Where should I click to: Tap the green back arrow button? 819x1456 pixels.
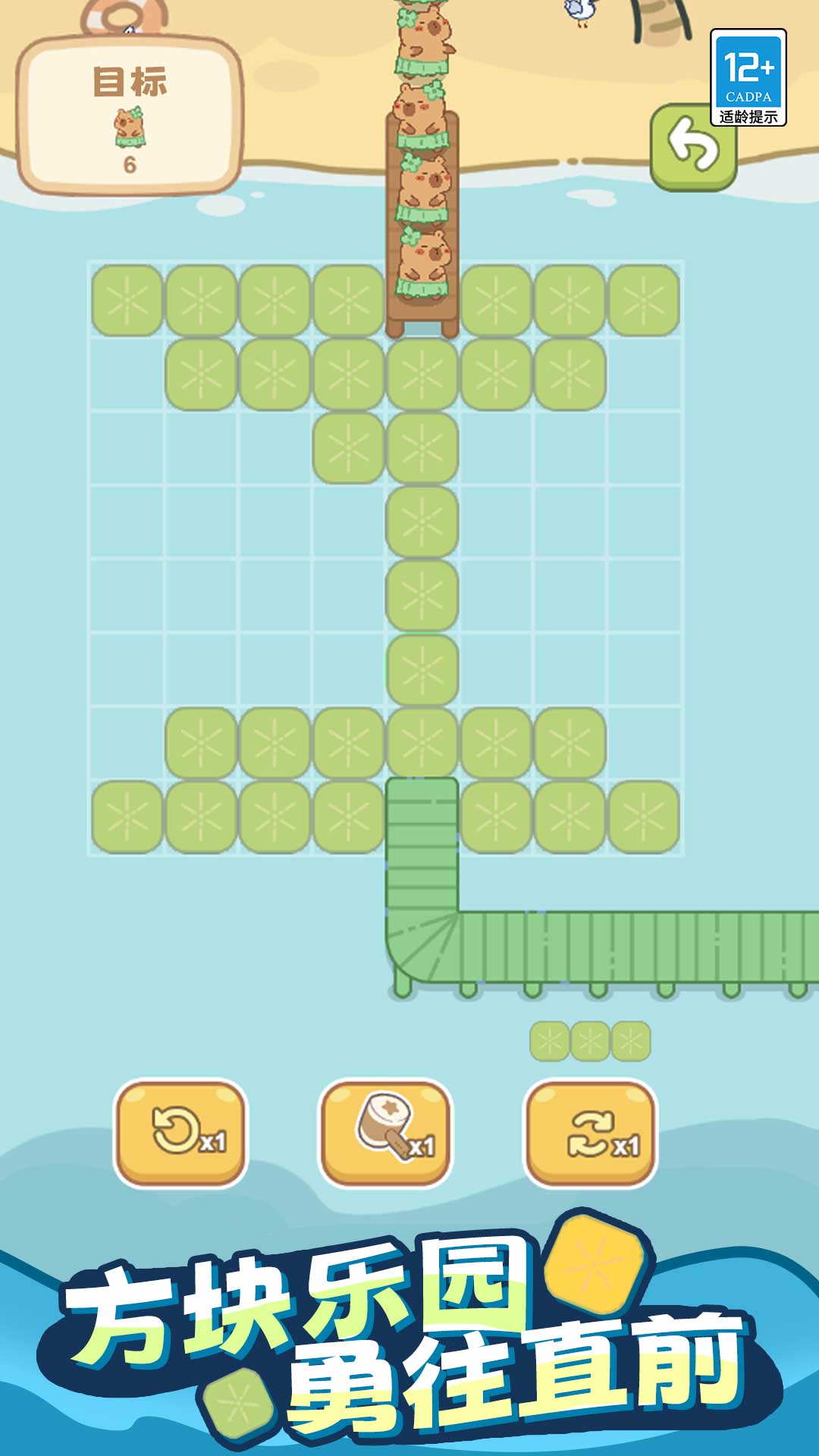[x=693, y=147]
